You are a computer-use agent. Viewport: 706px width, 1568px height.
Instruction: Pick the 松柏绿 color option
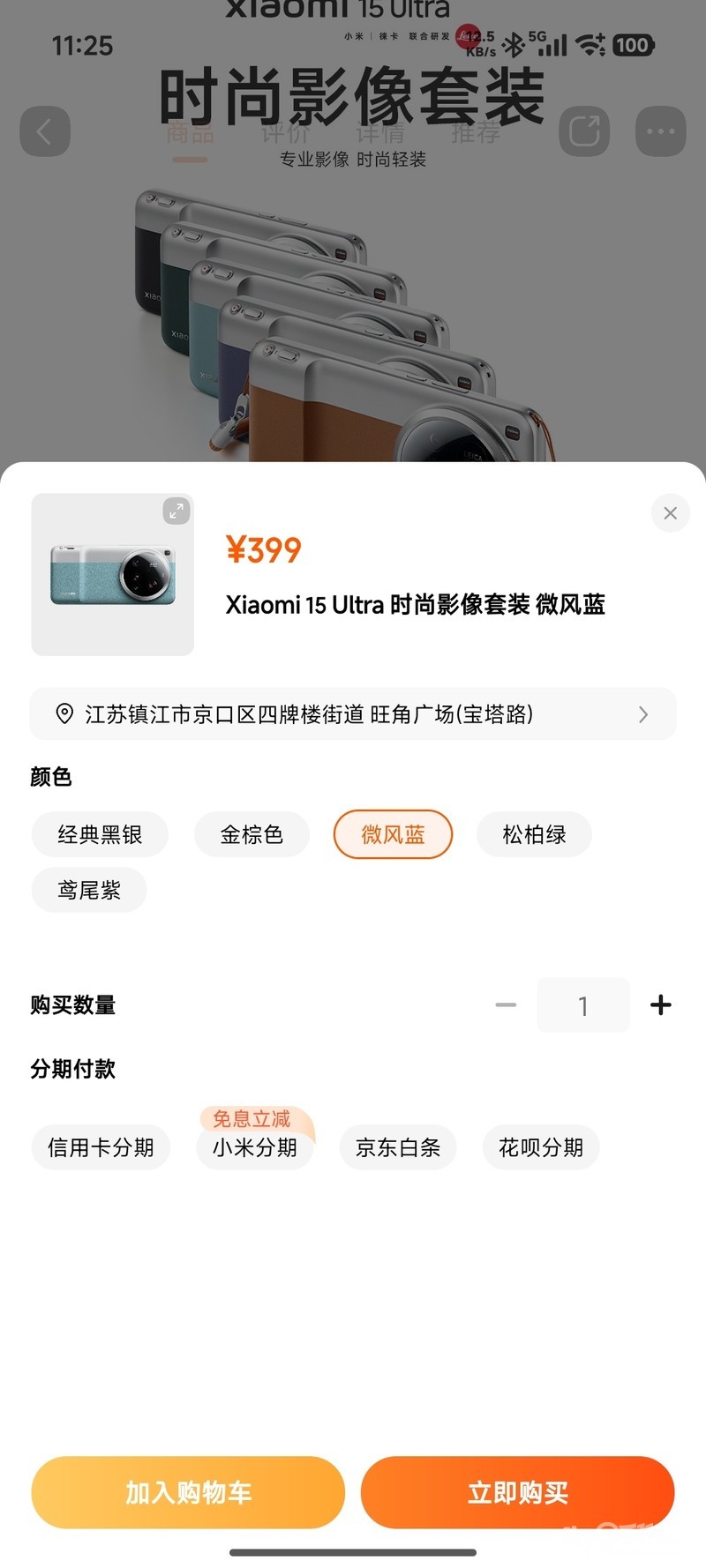click(x=534, y=834)
